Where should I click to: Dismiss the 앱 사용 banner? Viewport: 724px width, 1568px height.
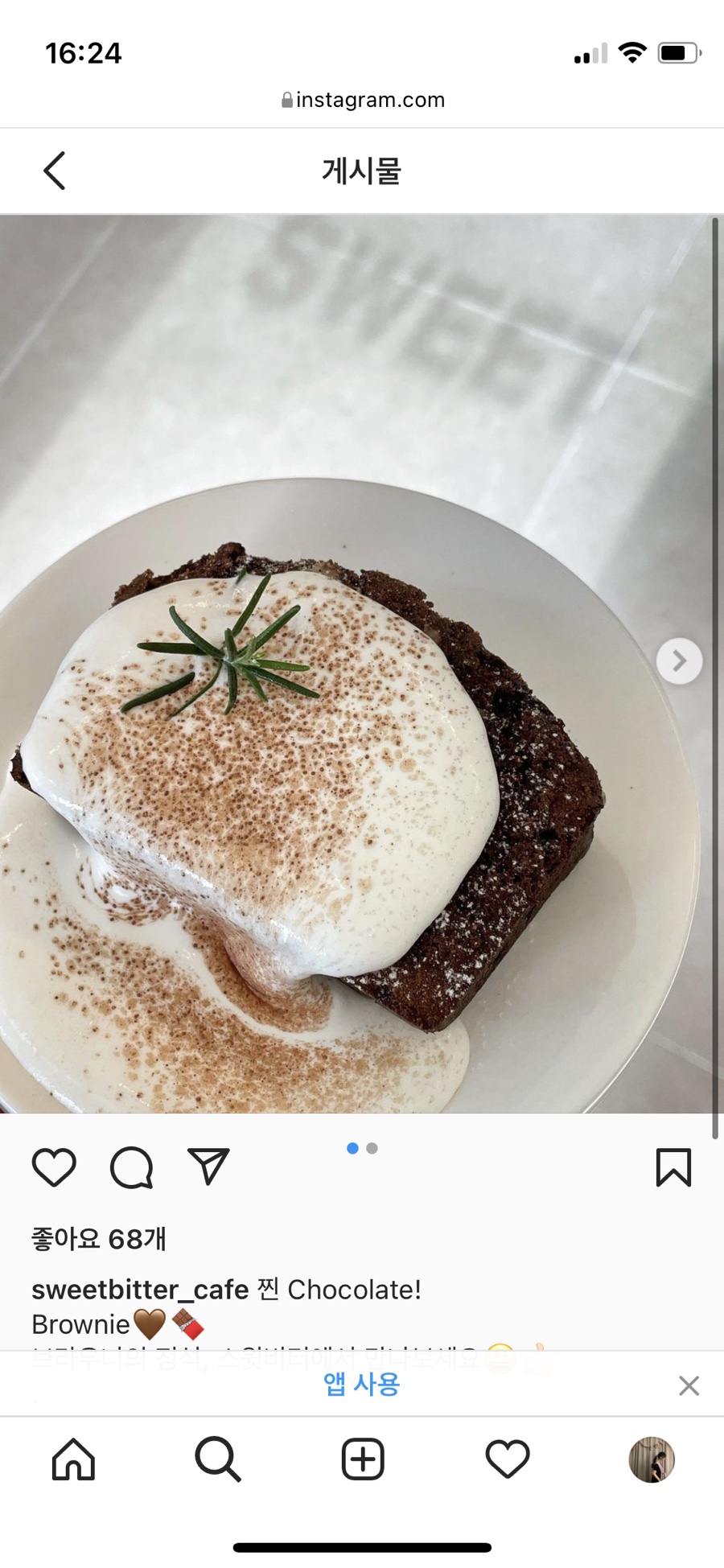tap(689, 1385)
